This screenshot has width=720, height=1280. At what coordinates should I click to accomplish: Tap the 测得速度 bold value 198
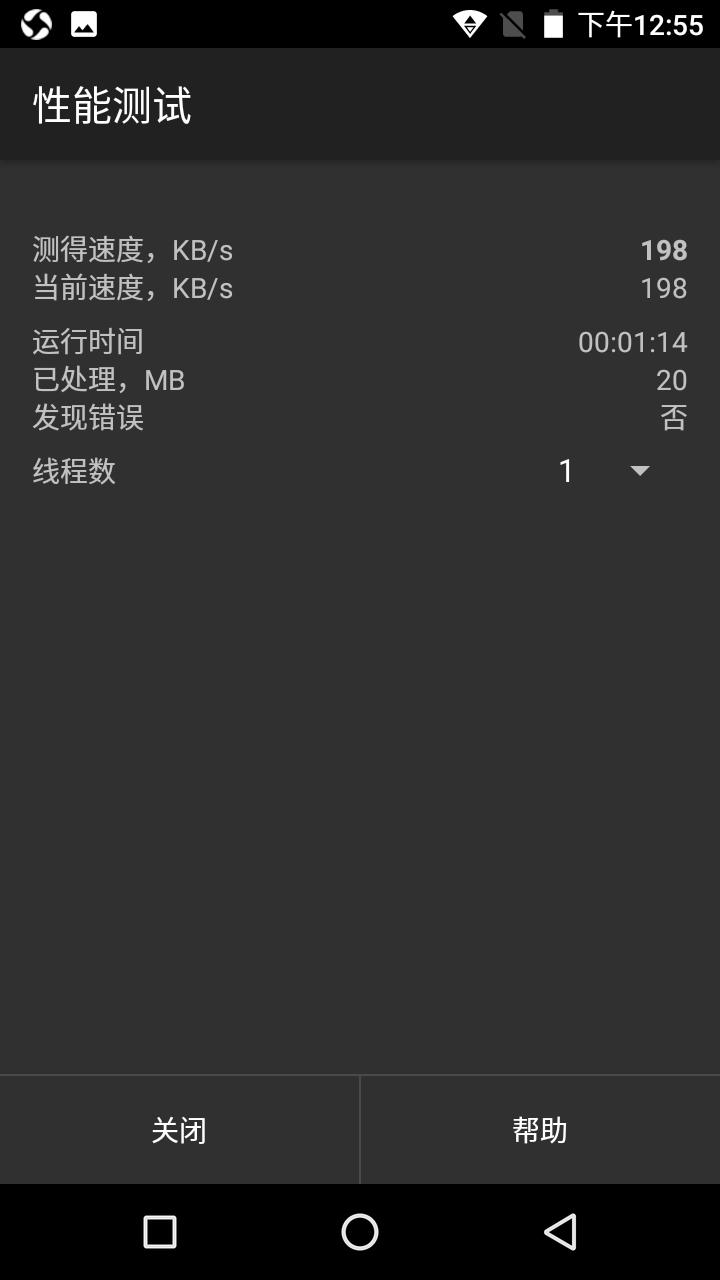click(x=666, y=251)
